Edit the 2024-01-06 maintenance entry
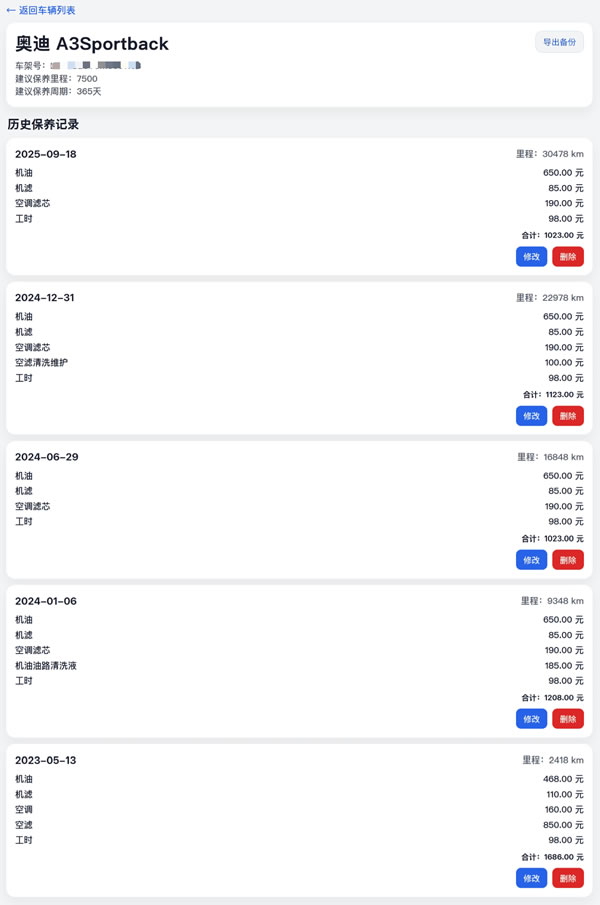Screen dimensions: 600x905 tap(531, 719)
